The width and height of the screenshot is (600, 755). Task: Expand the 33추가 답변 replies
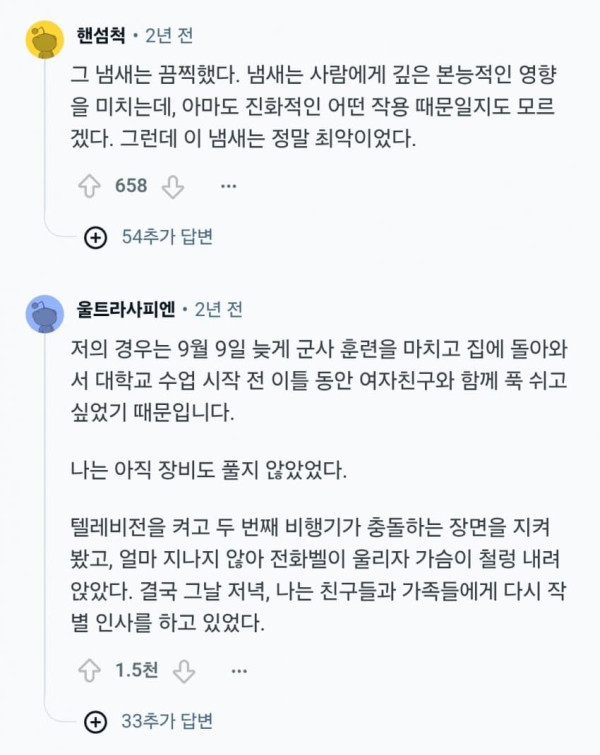148,722
